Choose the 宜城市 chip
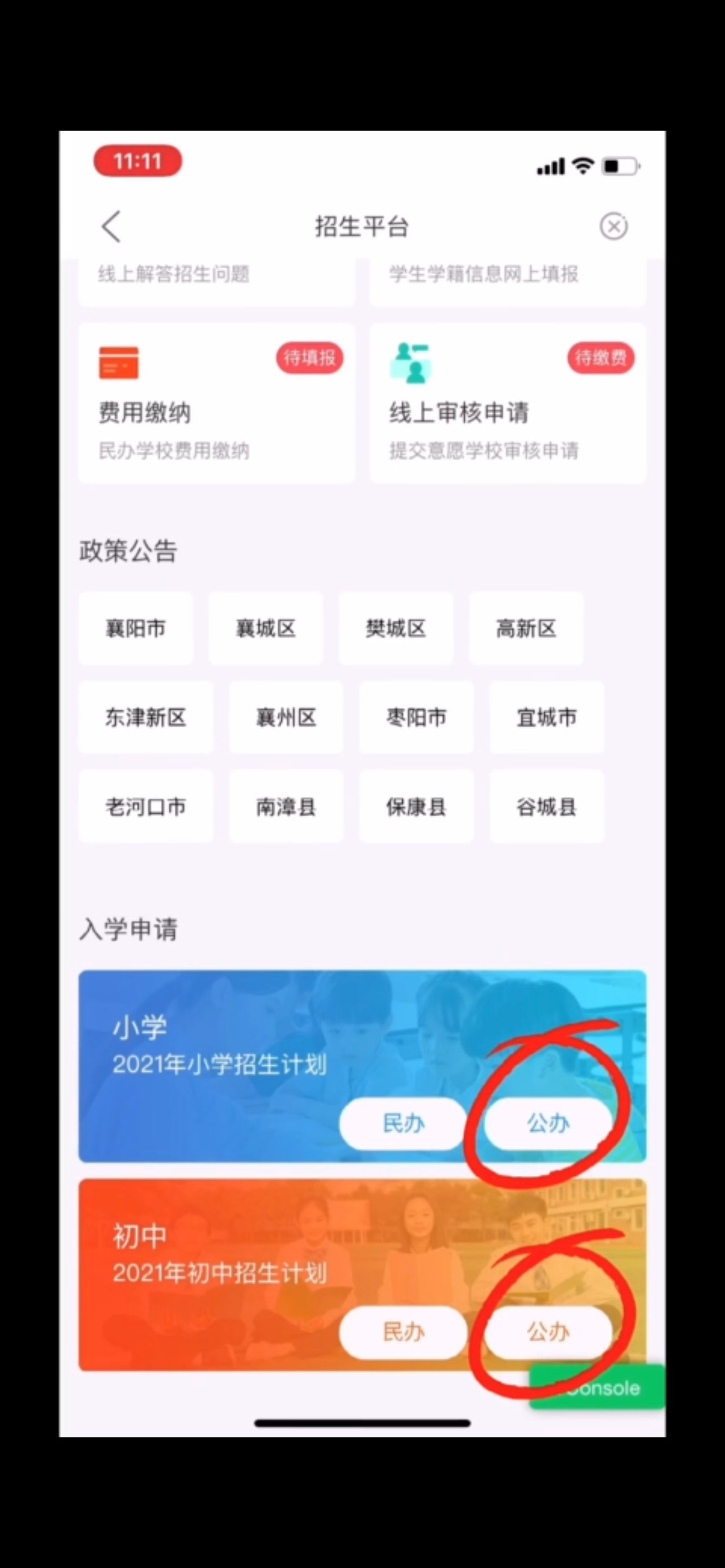This screenshot has height=1568, width=725. pyautogui.click(x=547, y=718)
